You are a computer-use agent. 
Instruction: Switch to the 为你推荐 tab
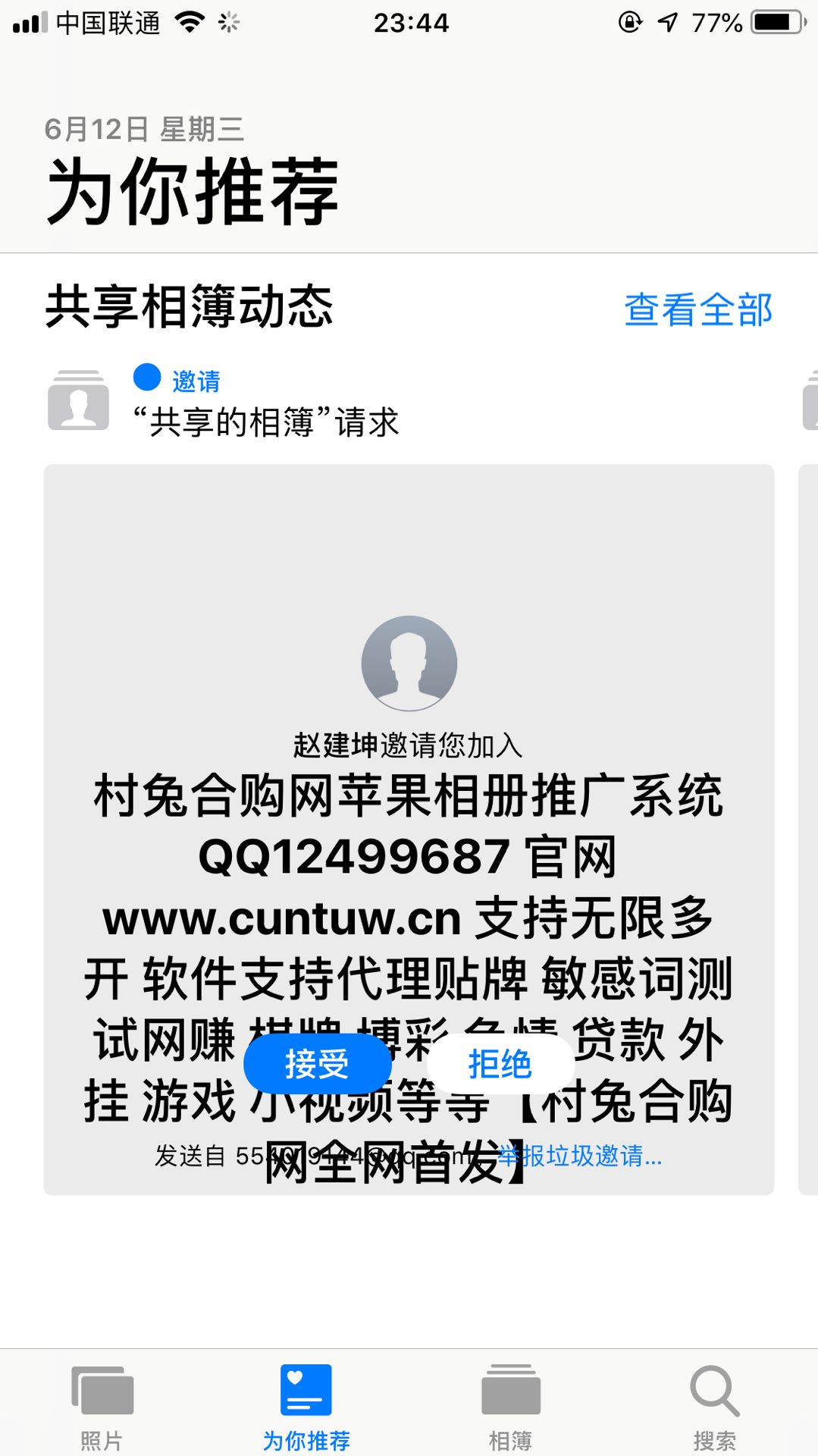(306, 1410)
